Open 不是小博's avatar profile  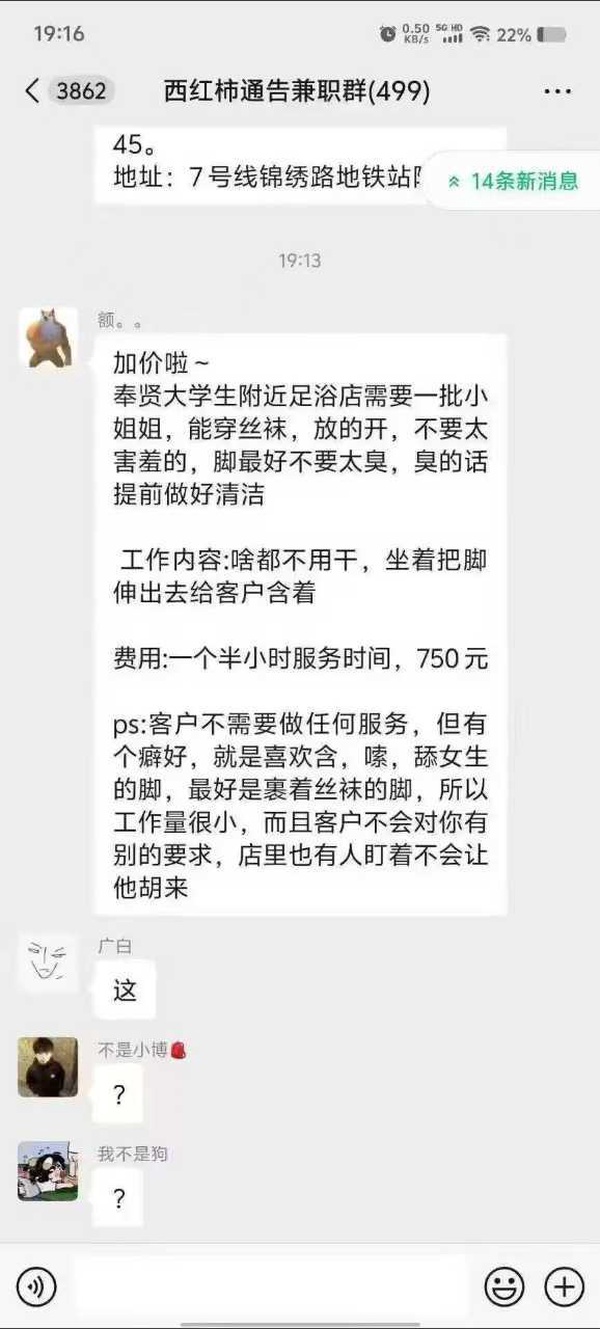tap(48, 1067)
